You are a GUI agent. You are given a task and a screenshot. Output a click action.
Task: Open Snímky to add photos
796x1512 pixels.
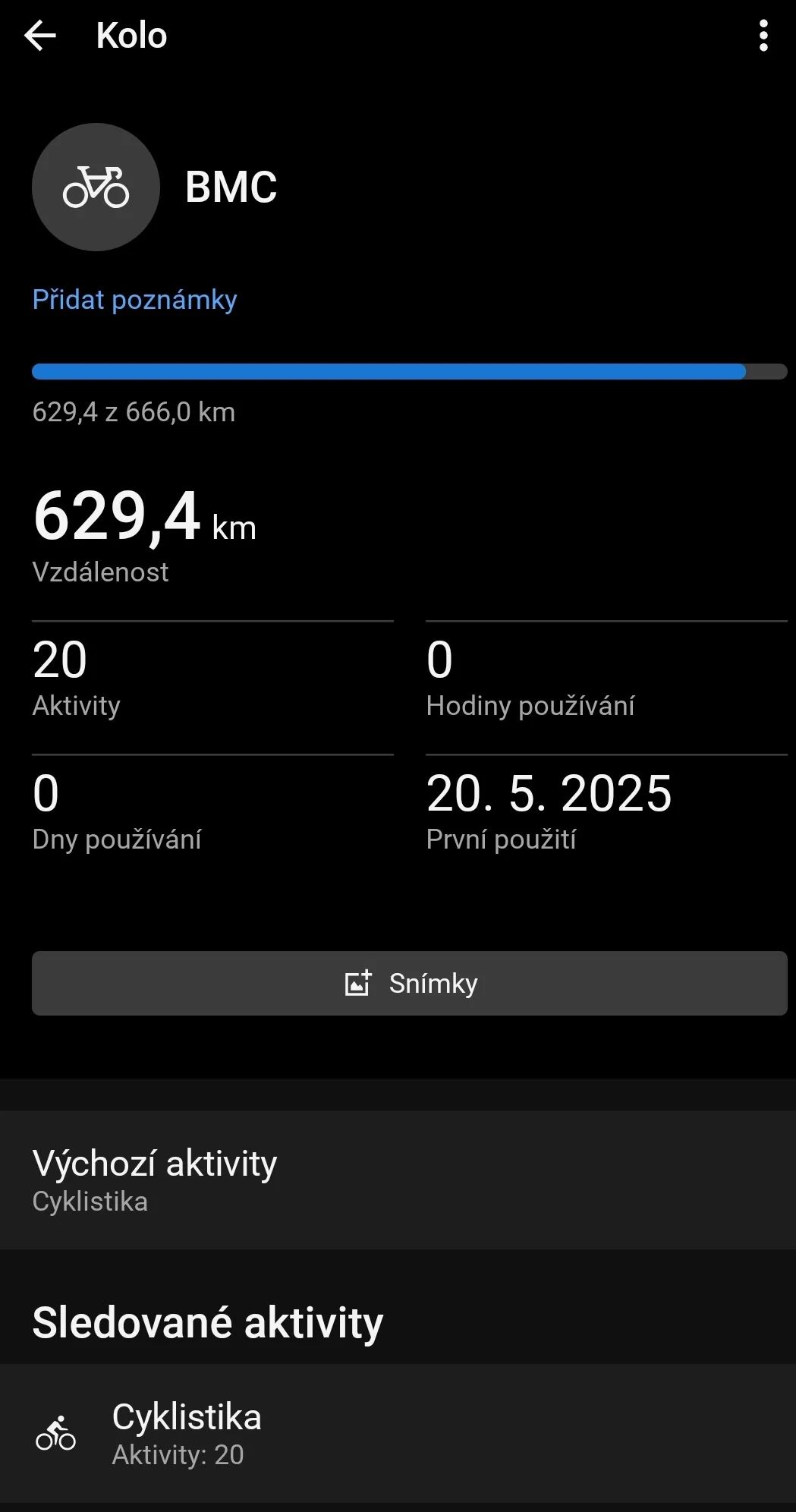click(410, 983)
